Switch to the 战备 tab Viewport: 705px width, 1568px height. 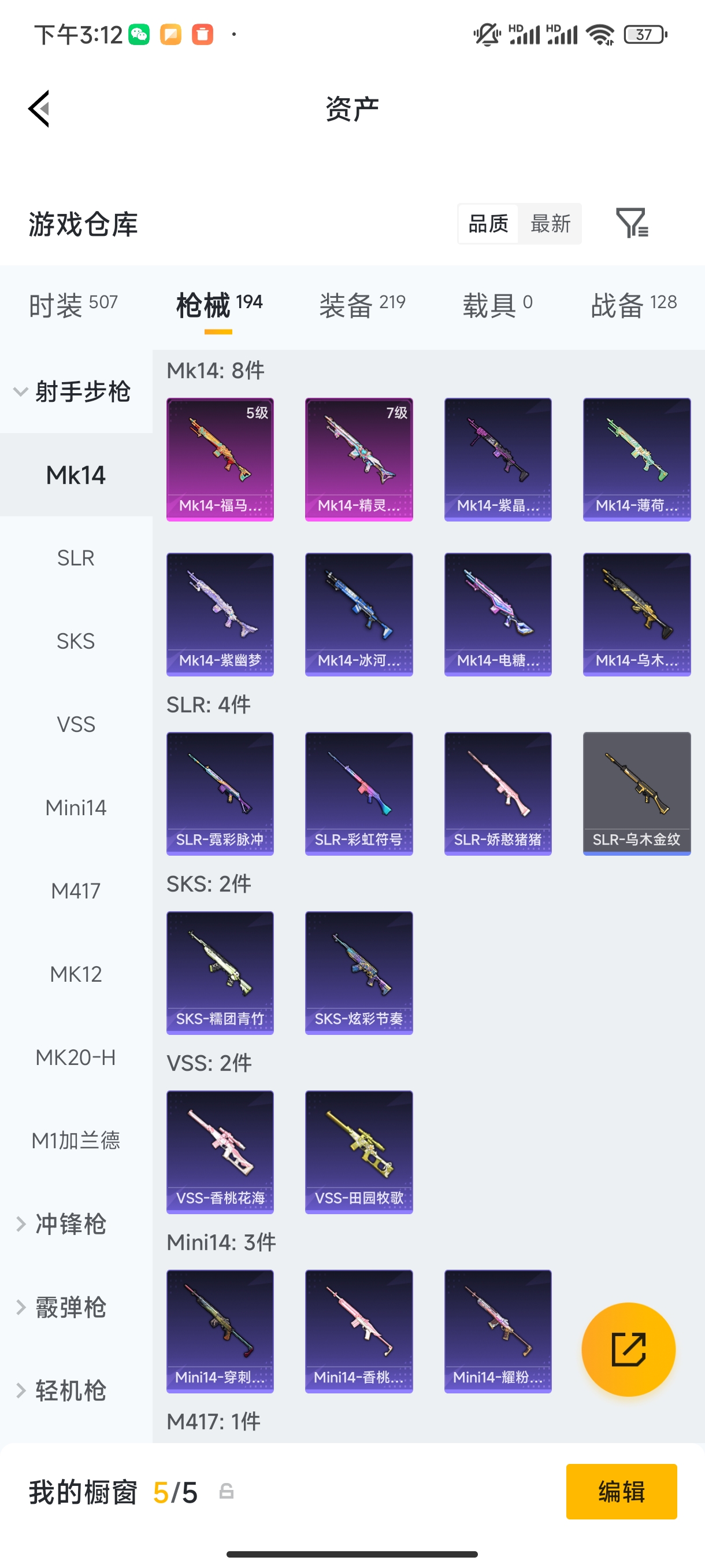[633, 304]
